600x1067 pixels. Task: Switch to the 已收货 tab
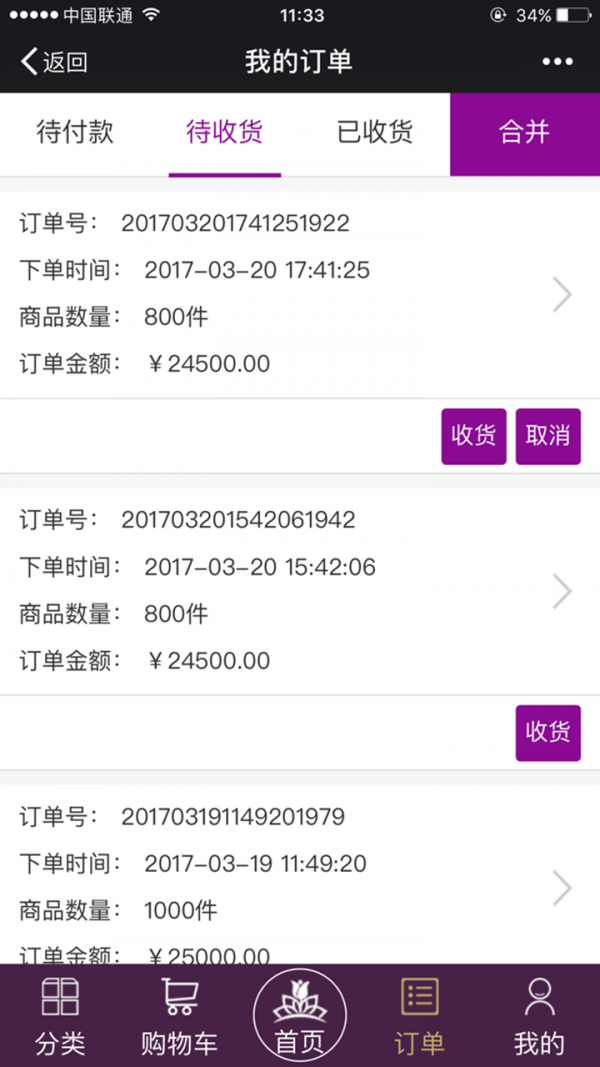(x=375, y=133)
